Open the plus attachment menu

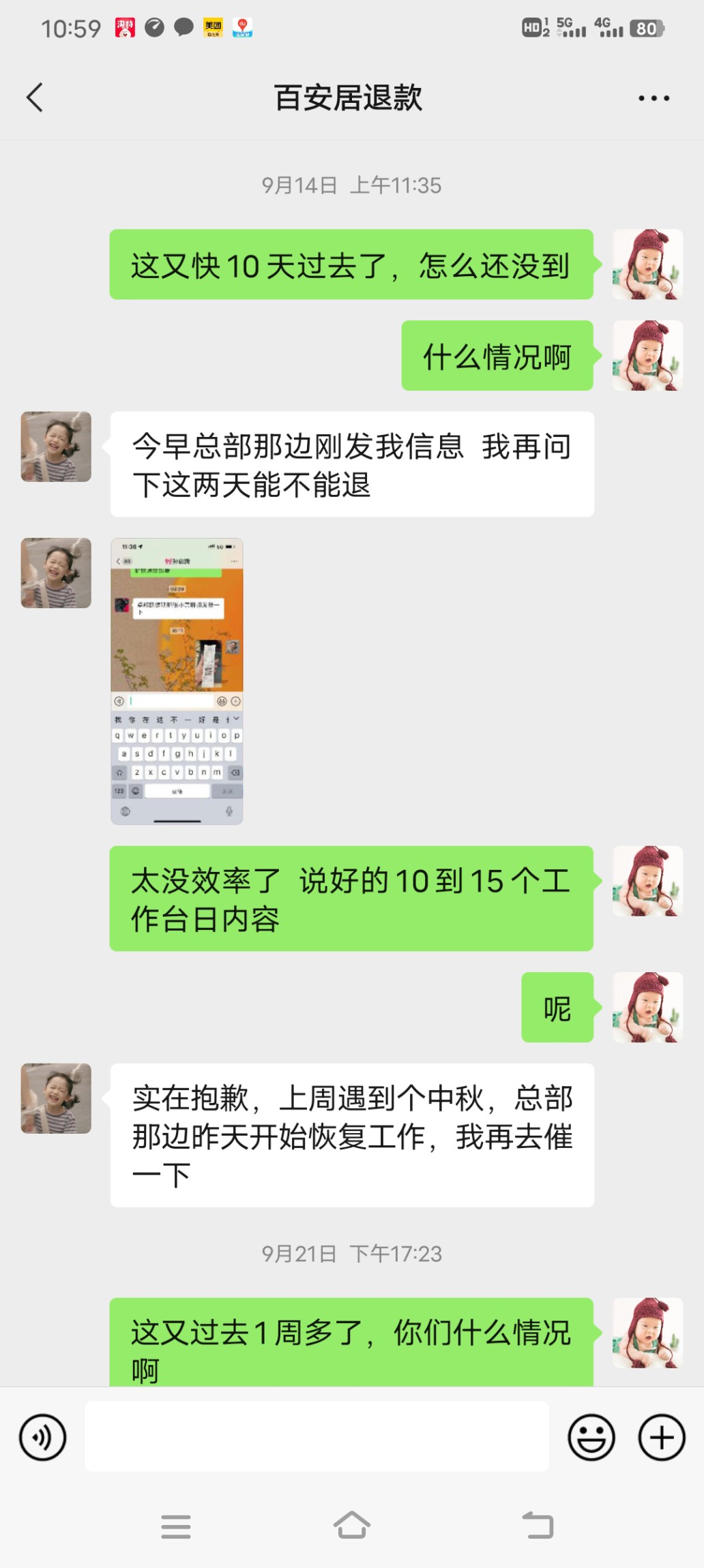point(661,1437)
